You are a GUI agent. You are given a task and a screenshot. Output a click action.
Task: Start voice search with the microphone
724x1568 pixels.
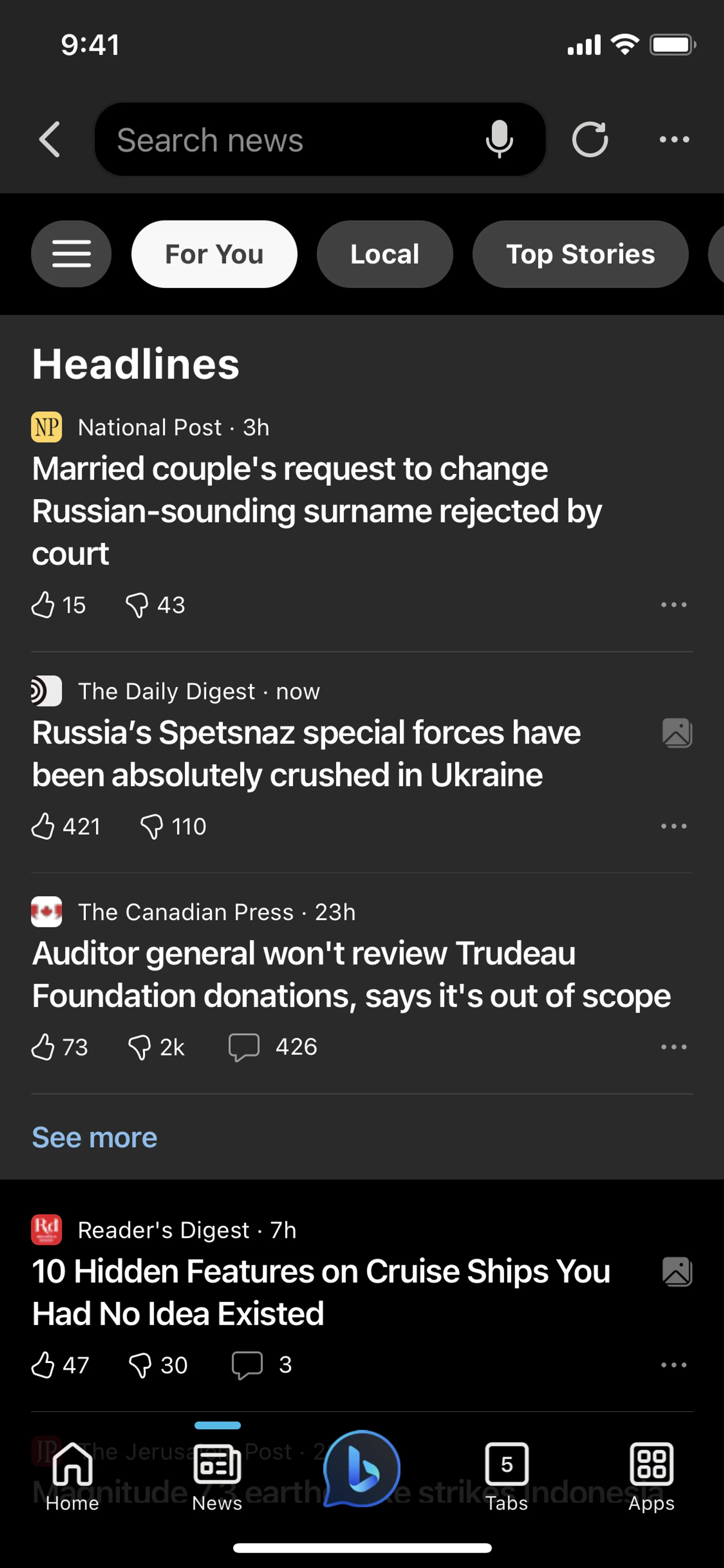(499, 140)
